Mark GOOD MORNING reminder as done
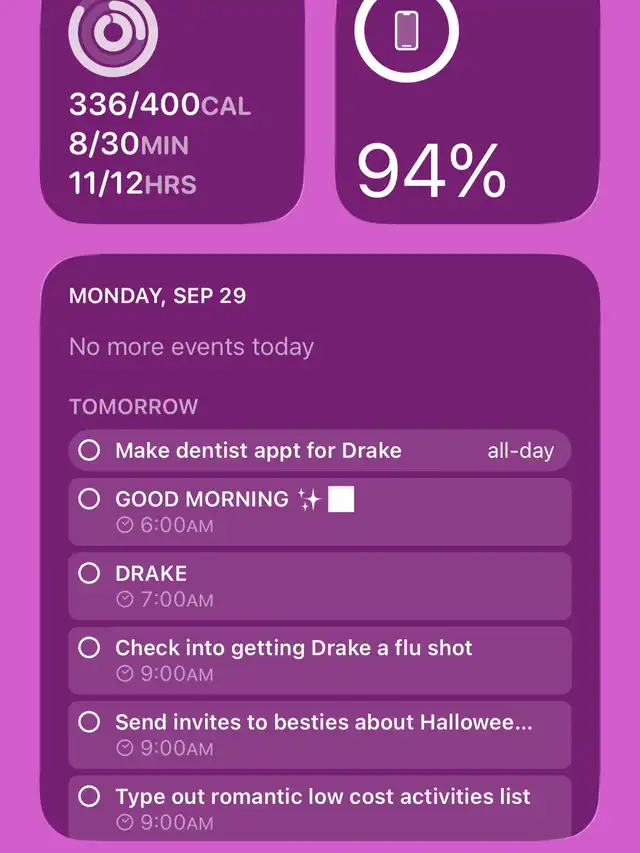Screen dimensions: 640x853 pyautogui.click(x=89, y=499)
